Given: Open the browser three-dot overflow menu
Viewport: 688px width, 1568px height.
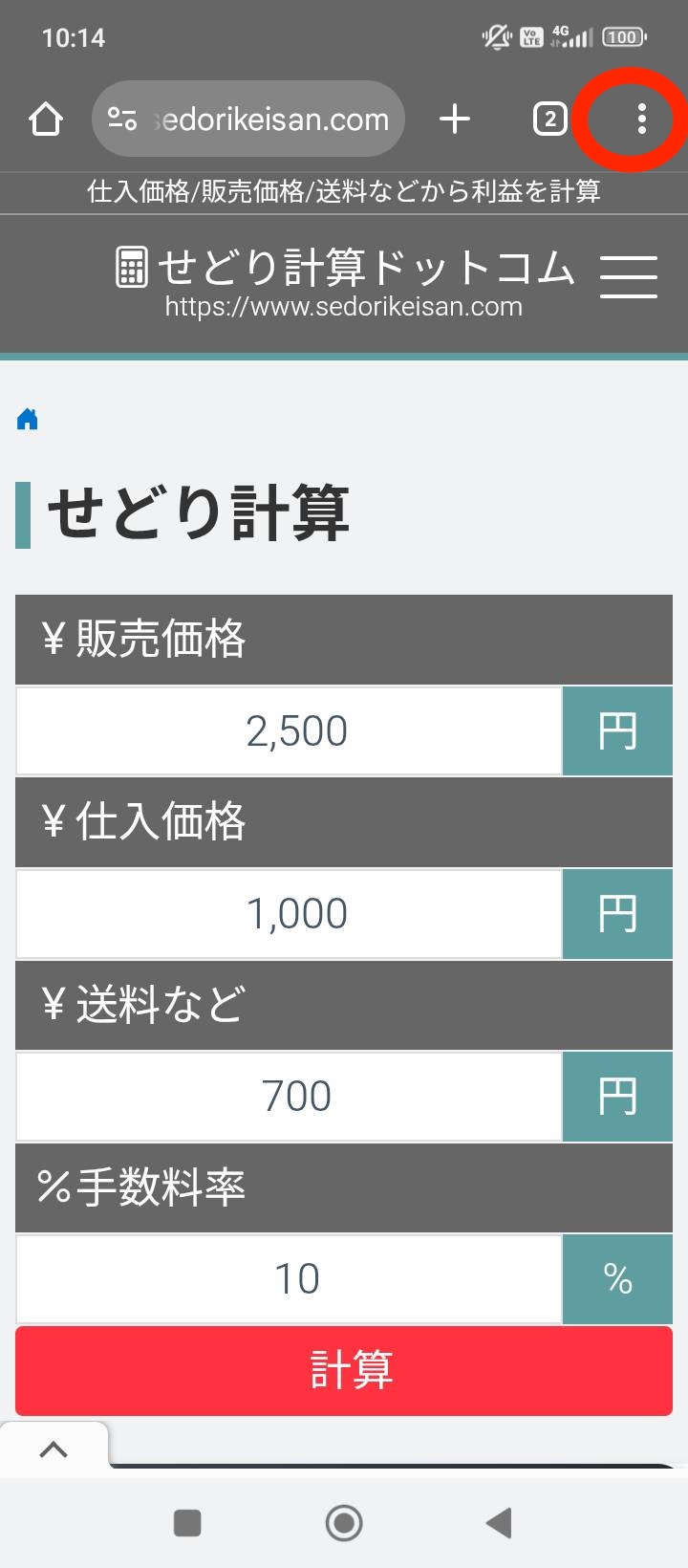Looking at the screenshot, I should (641, 119).
